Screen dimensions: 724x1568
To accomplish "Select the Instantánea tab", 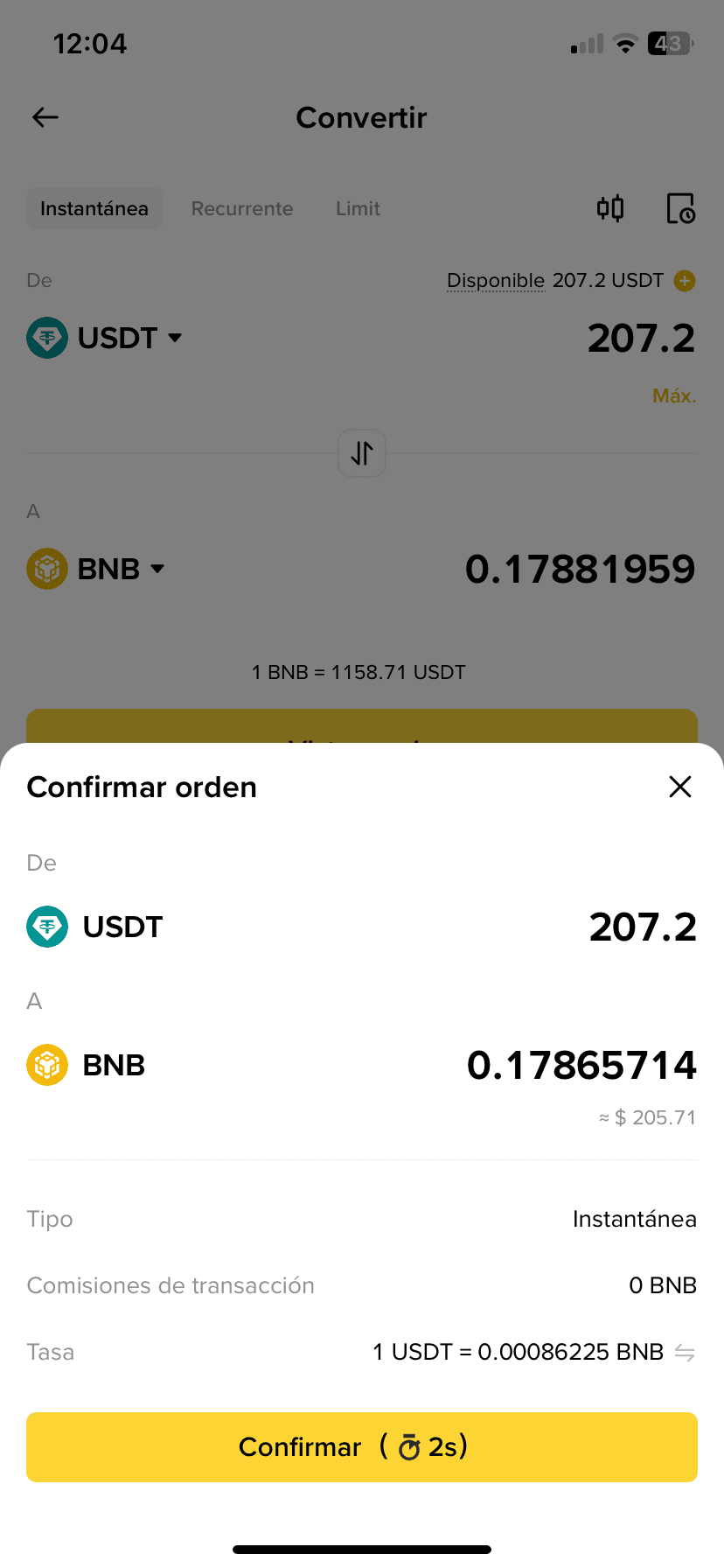I will point(94,208).
